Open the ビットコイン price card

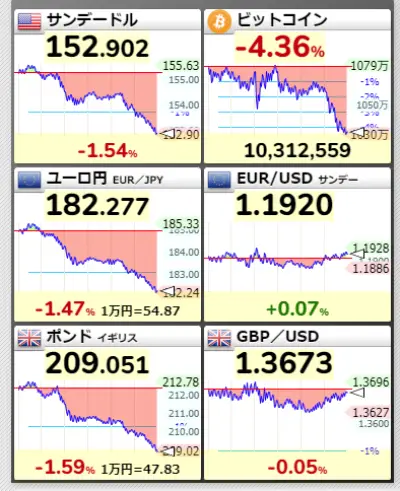pyautogui.click(x=297, y=86)
